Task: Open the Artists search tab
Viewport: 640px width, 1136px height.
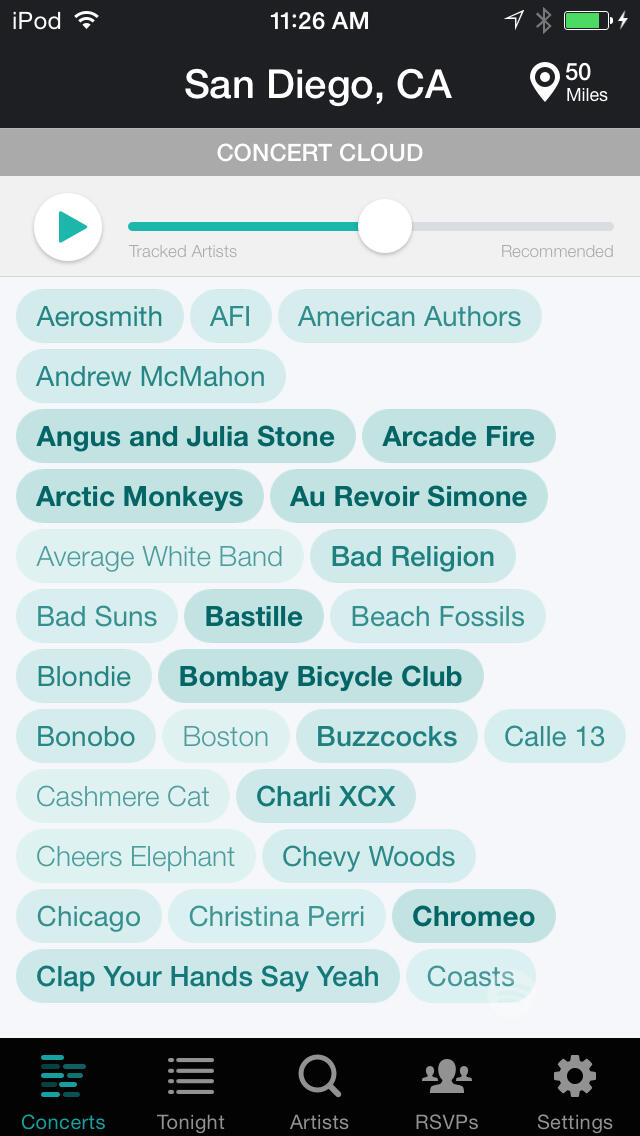Action: pos(319,1091)
